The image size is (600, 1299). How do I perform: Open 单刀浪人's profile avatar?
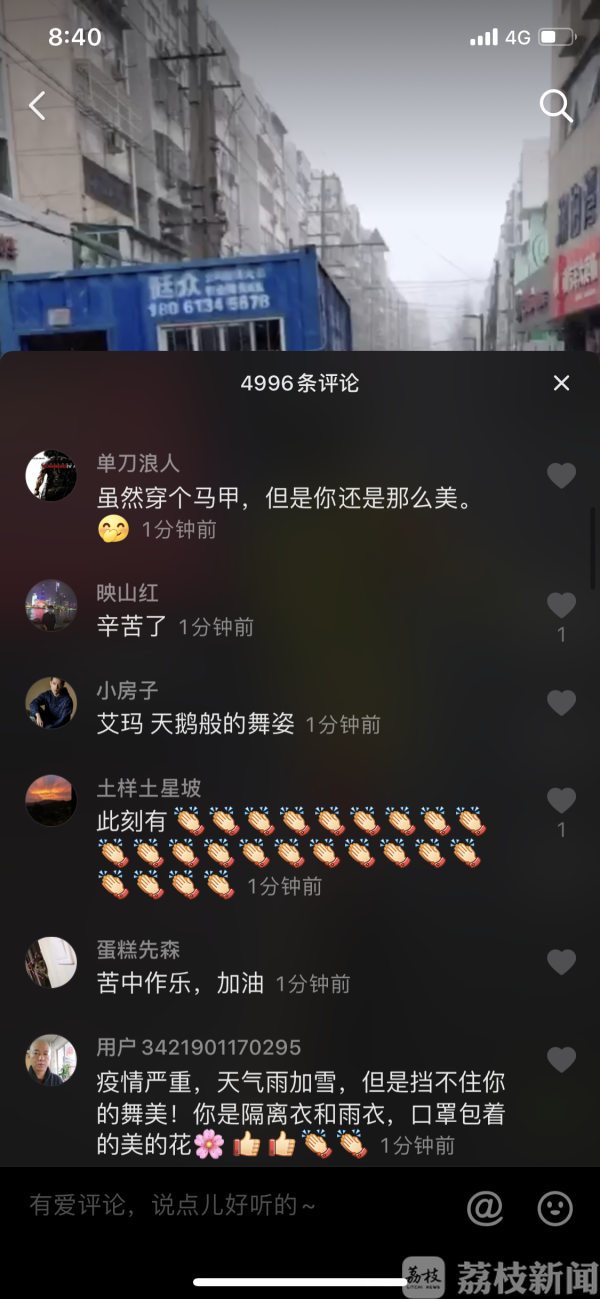click(x=51, y=475)
